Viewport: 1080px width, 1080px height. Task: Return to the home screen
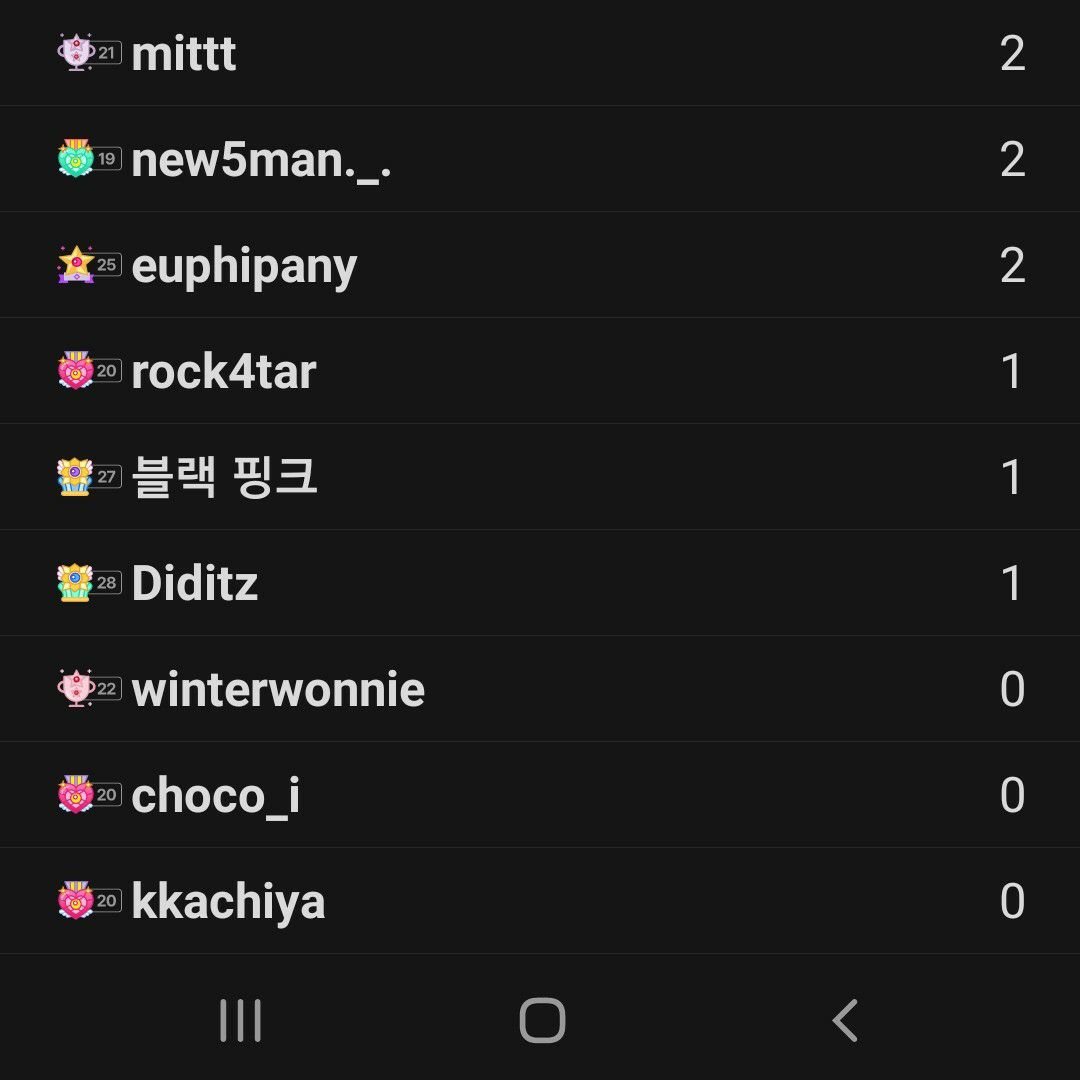tap(542, 1021)
